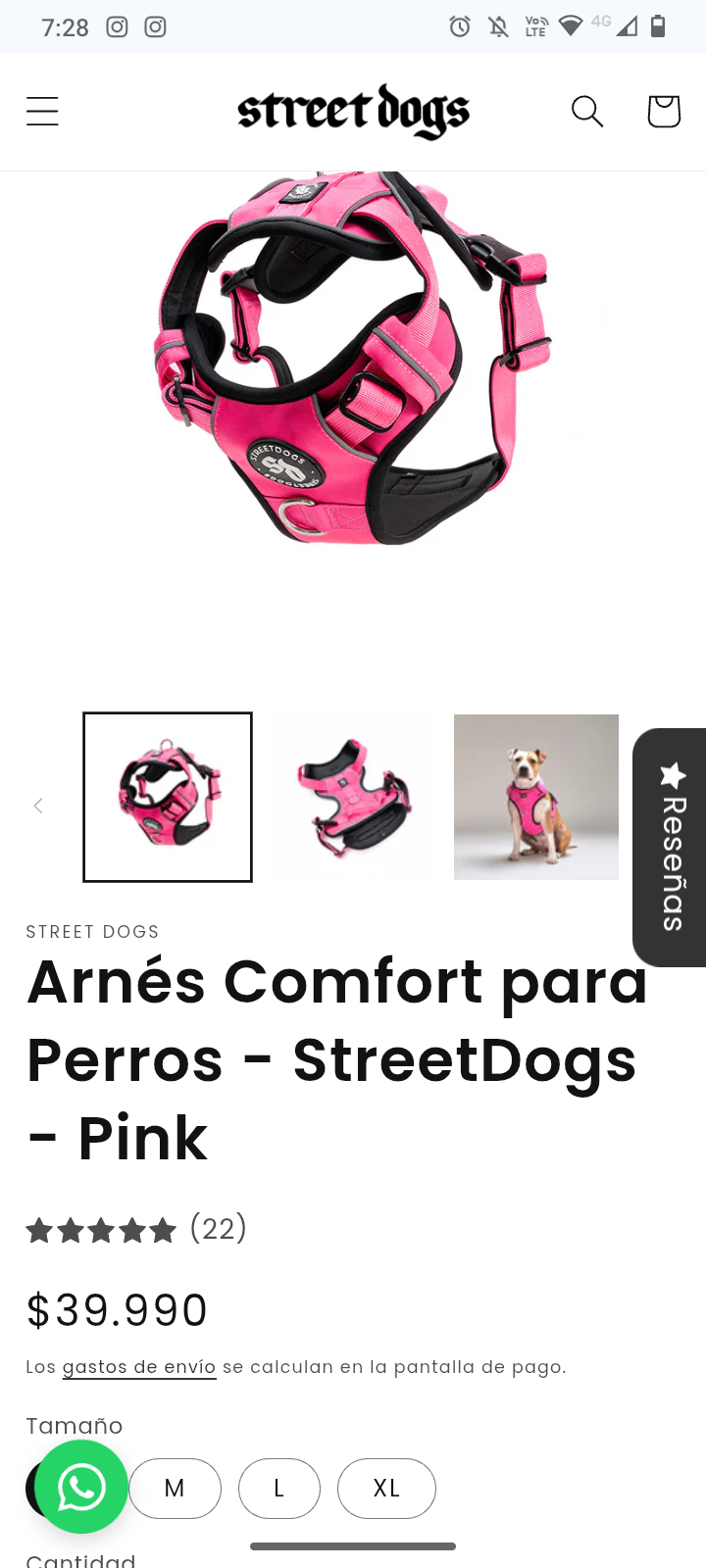706x1568 pixels.
Task: Select the dog wearing pink harness thumbnail
Action: pyautogui.click(x=535, y=796)
